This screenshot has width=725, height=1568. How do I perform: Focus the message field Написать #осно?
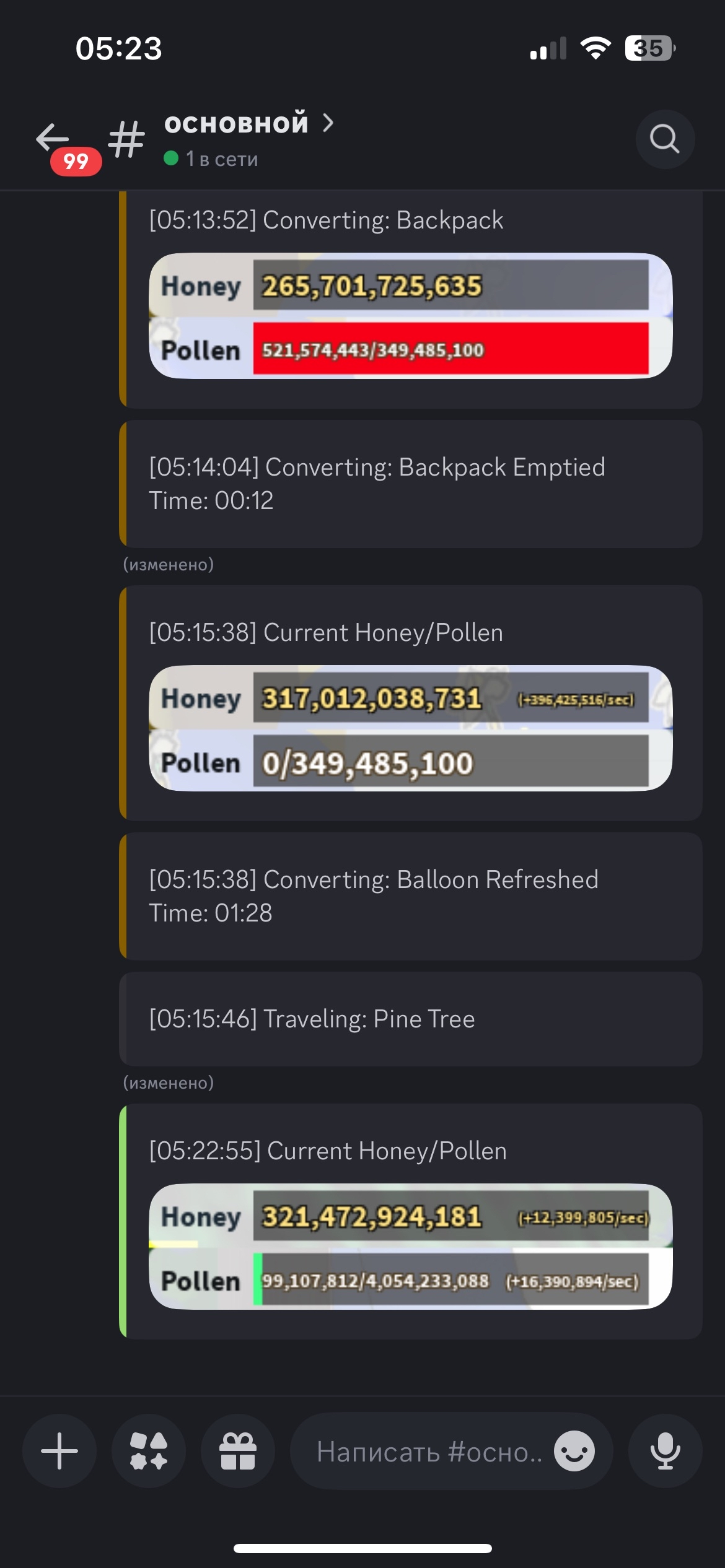428,1452
